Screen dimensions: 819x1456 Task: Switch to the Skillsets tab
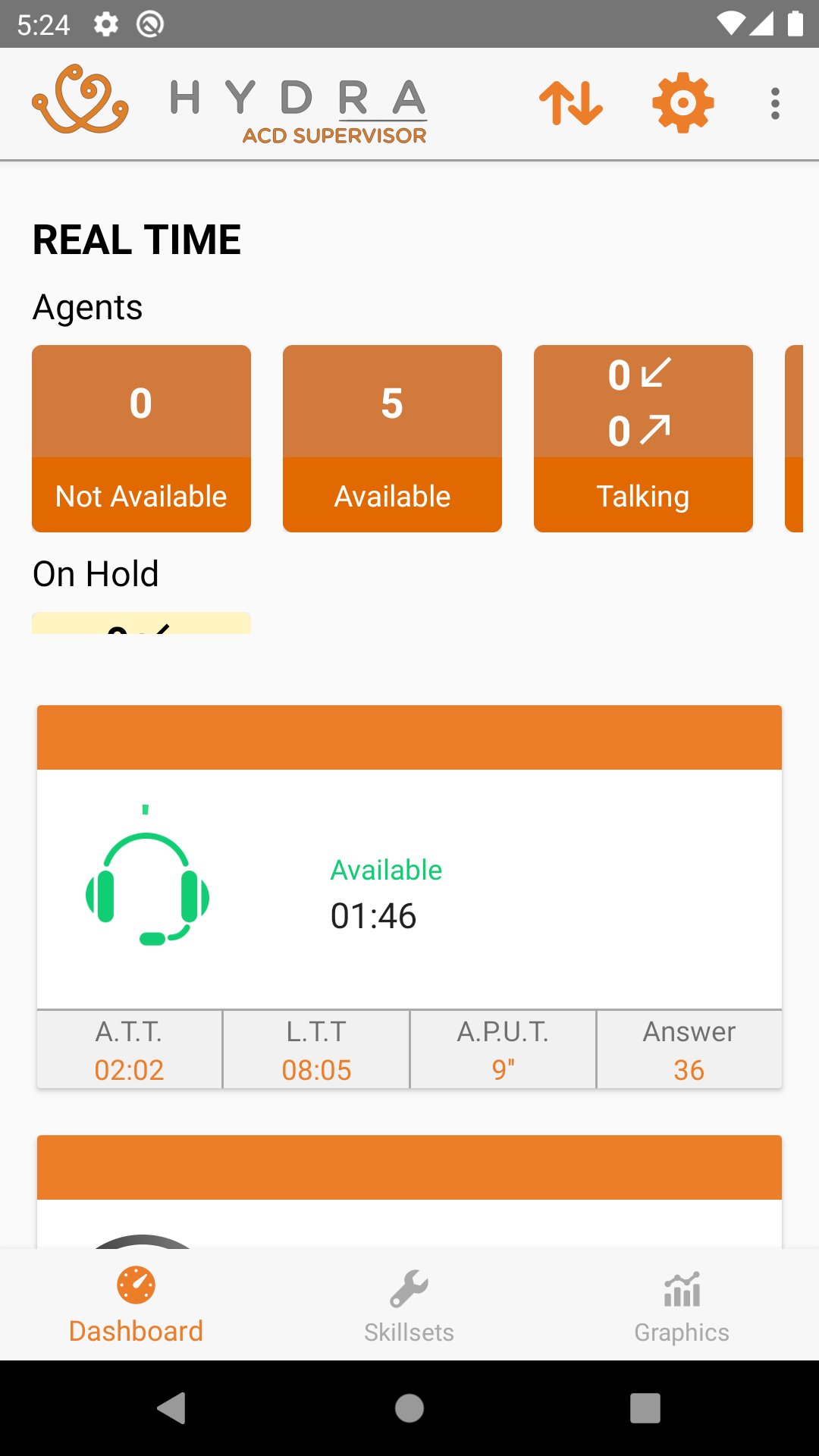(409, 1306)
